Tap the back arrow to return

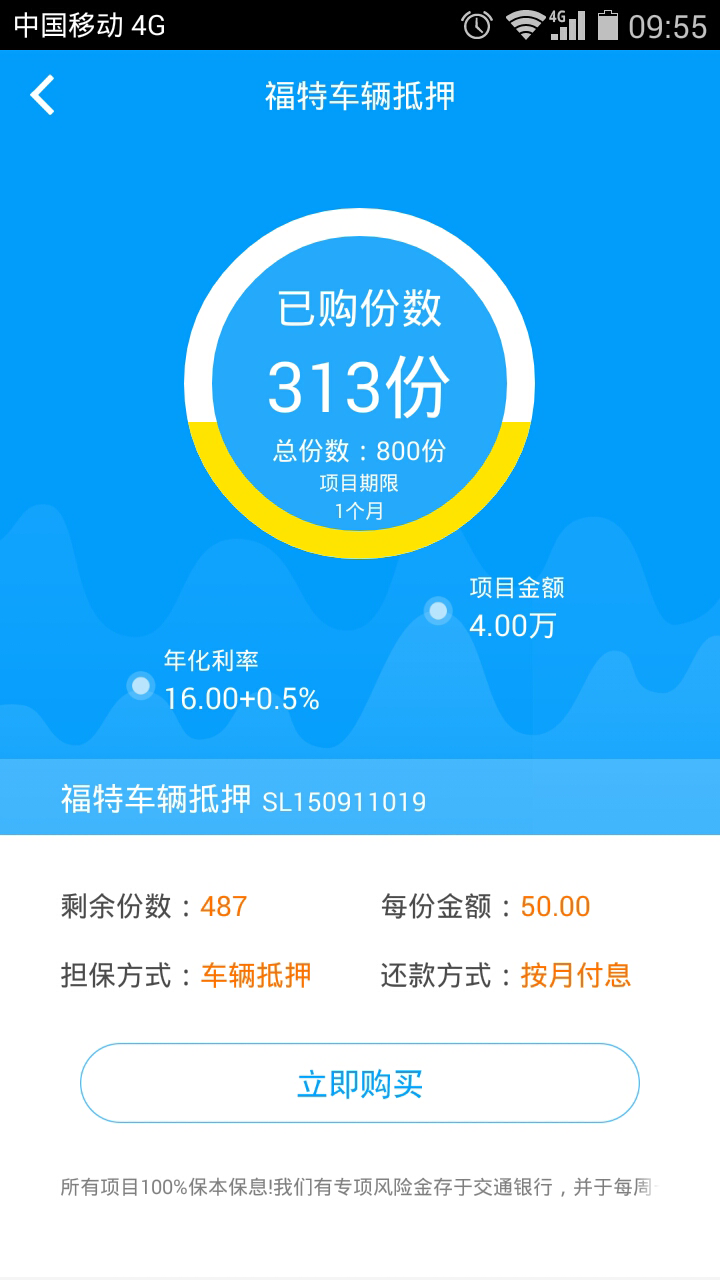click(41, 95)
